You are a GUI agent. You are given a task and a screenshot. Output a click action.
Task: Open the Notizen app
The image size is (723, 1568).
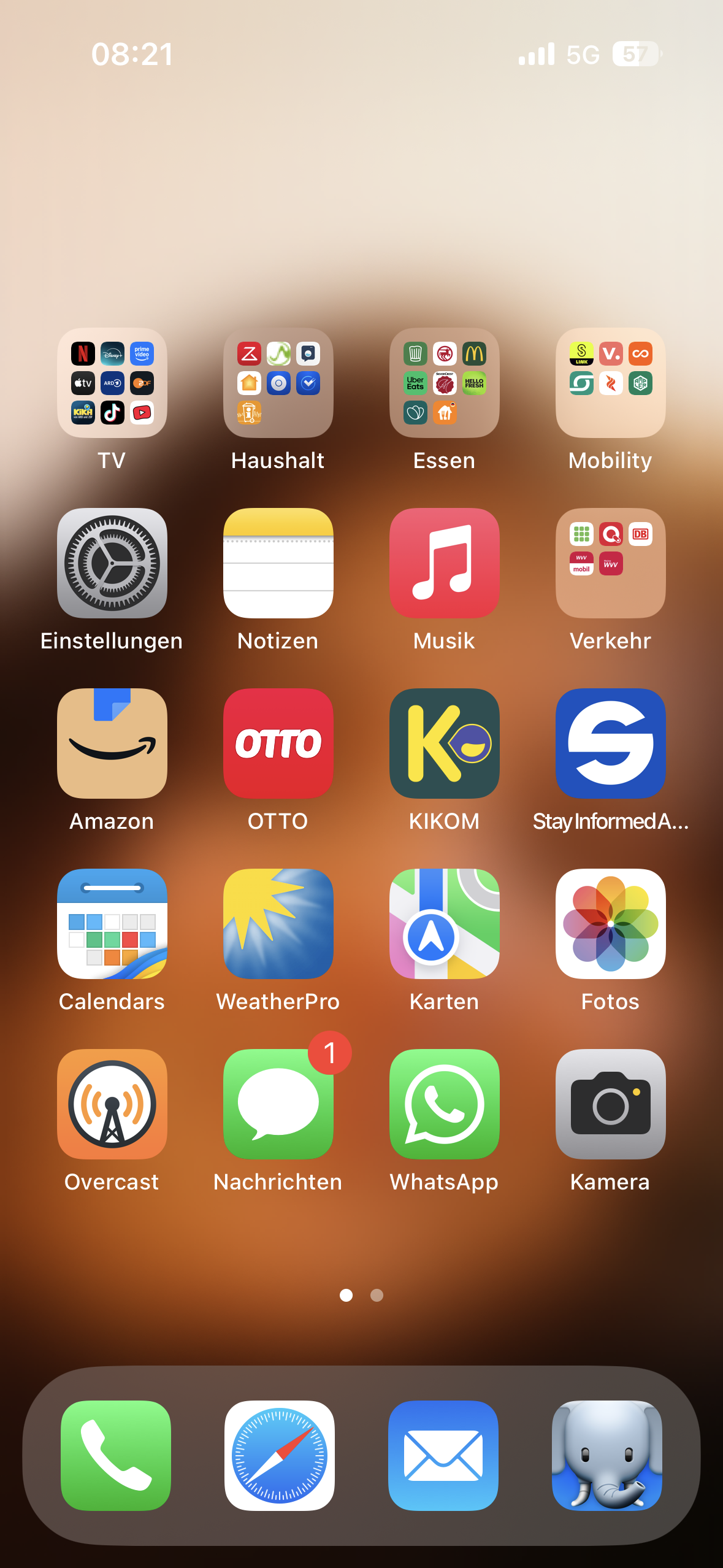(x=278, y=563)
